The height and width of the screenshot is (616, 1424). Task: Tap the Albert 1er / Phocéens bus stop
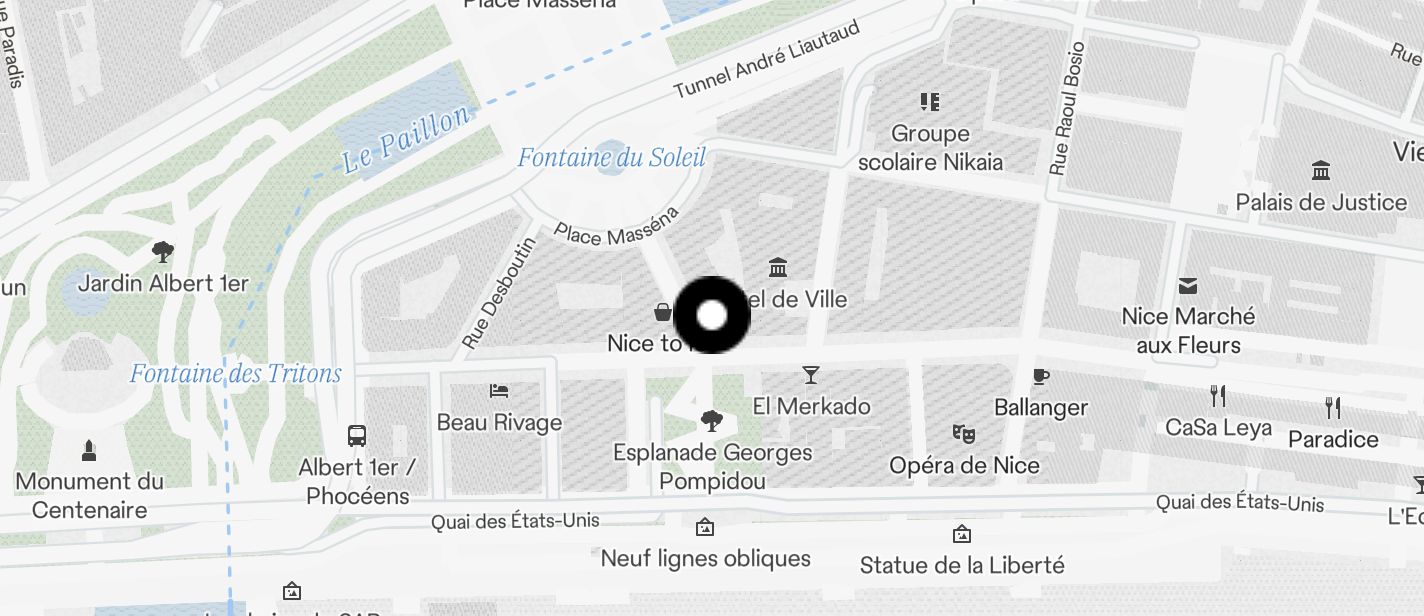pos(357,436)
